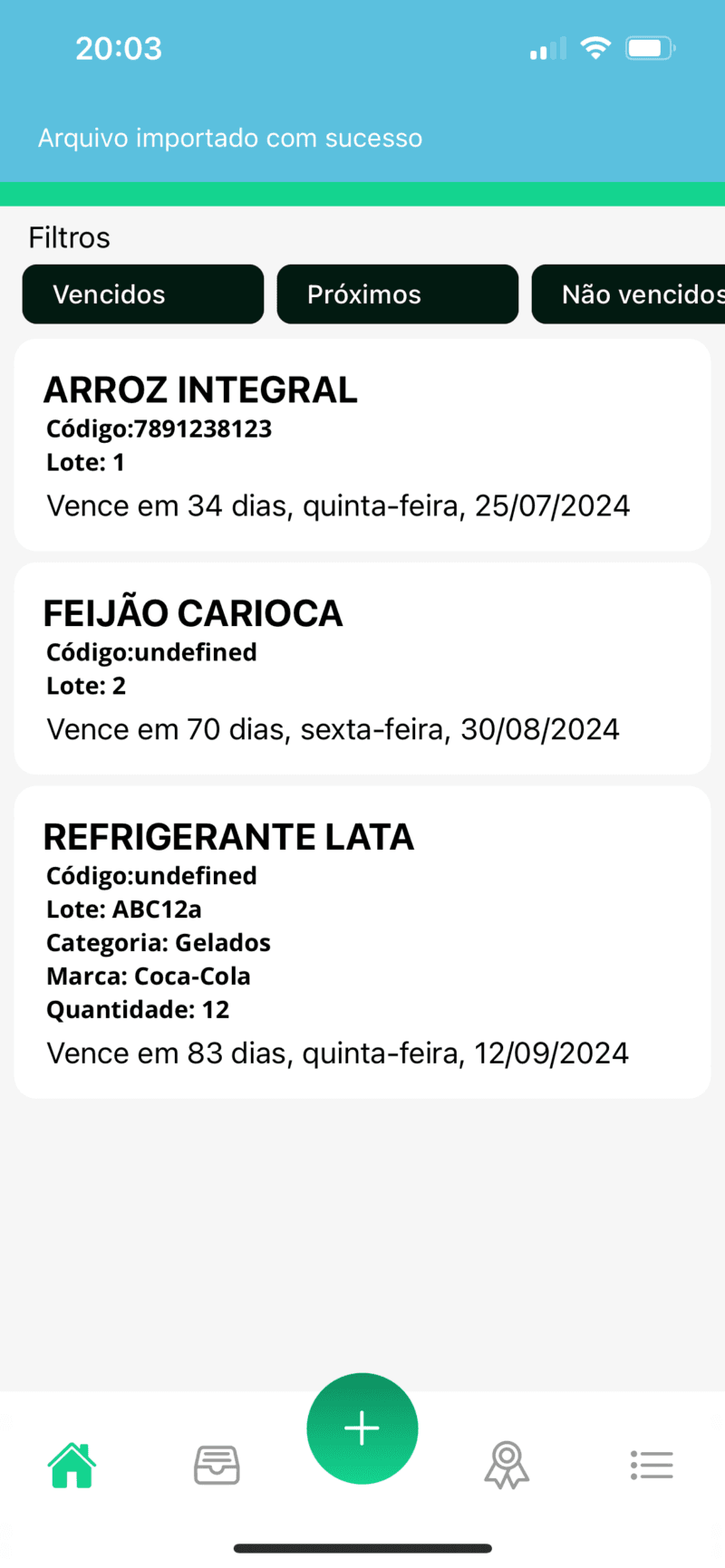
Task: Tap the Coca-Cola brand text on product card
Action: pyautogui.click(x=149, y=976)
